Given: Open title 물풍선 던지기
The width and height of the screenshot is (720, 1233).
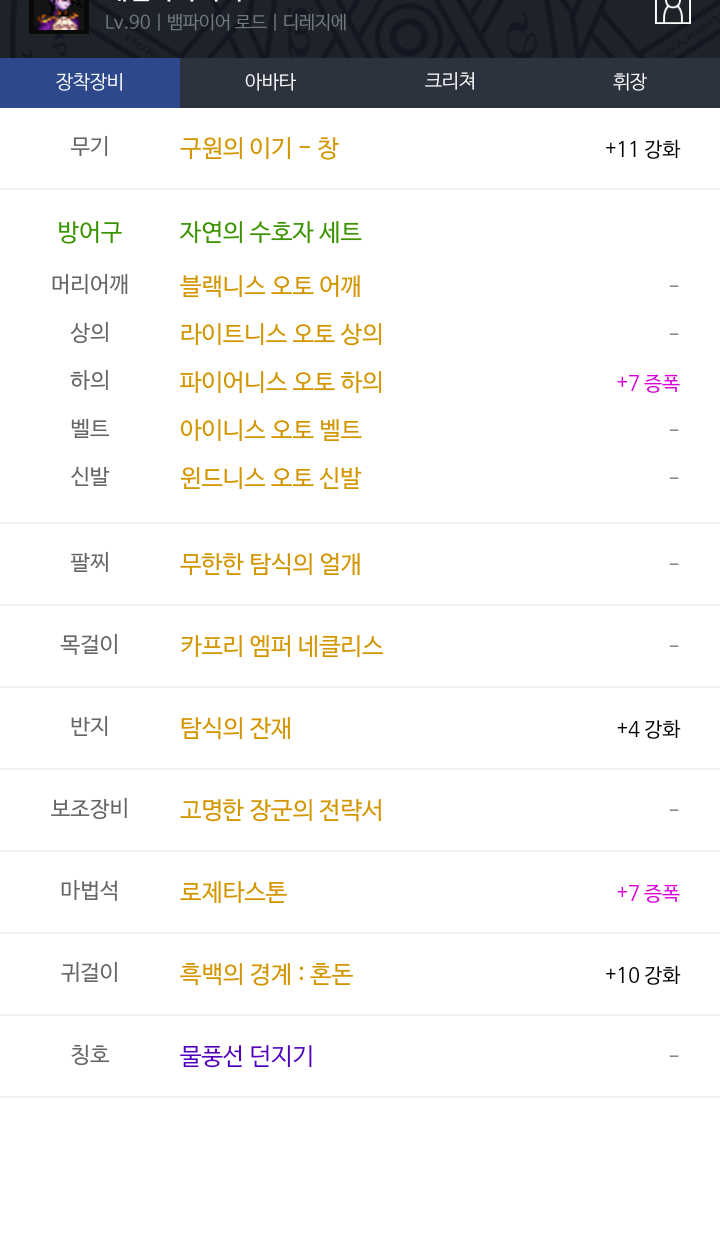Looking at the screenshot, I should pyautogui.click(x=246, y=1056).
